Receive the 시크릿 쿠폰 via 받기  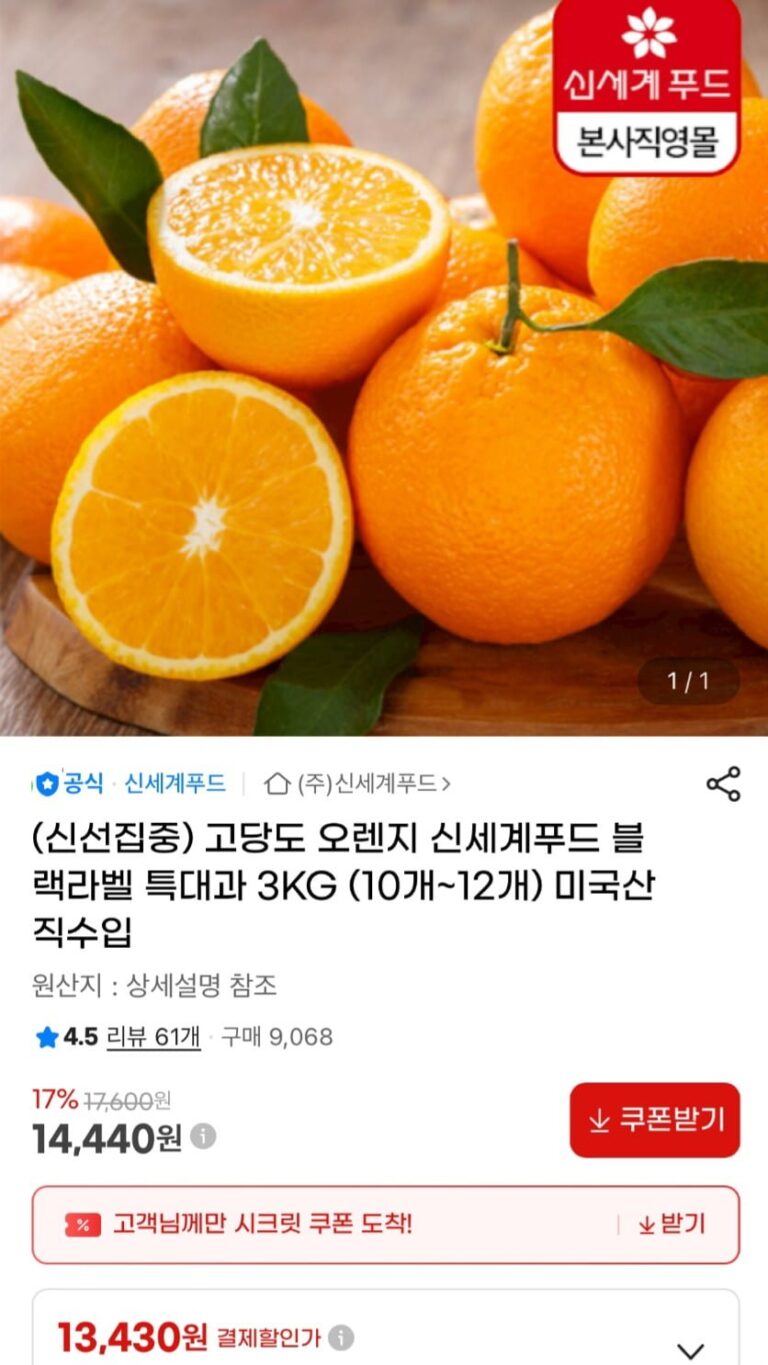coord(673,1224)
